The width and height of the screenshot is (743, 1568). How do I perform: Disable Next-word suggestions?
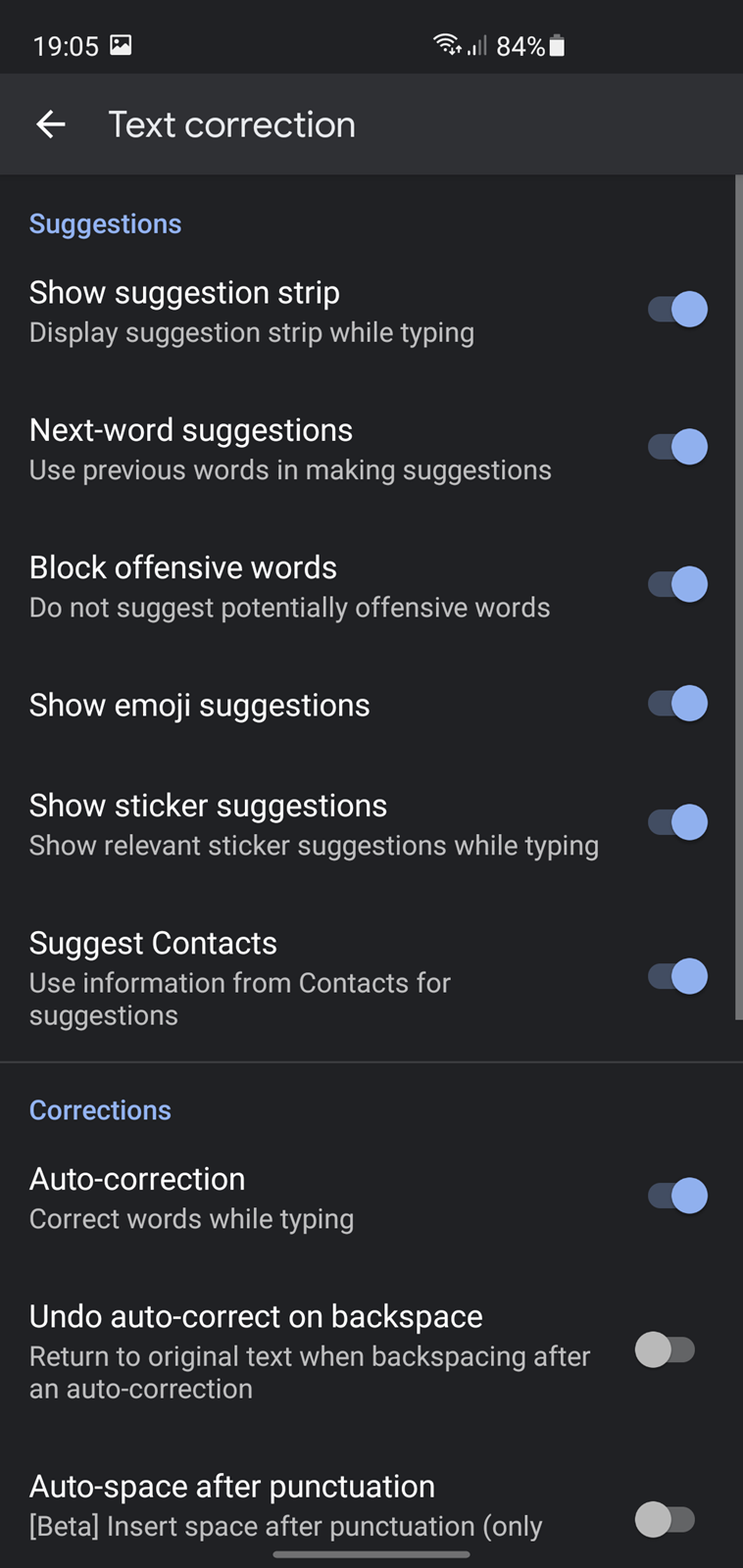pyautogui.click(x=677, y=447)
